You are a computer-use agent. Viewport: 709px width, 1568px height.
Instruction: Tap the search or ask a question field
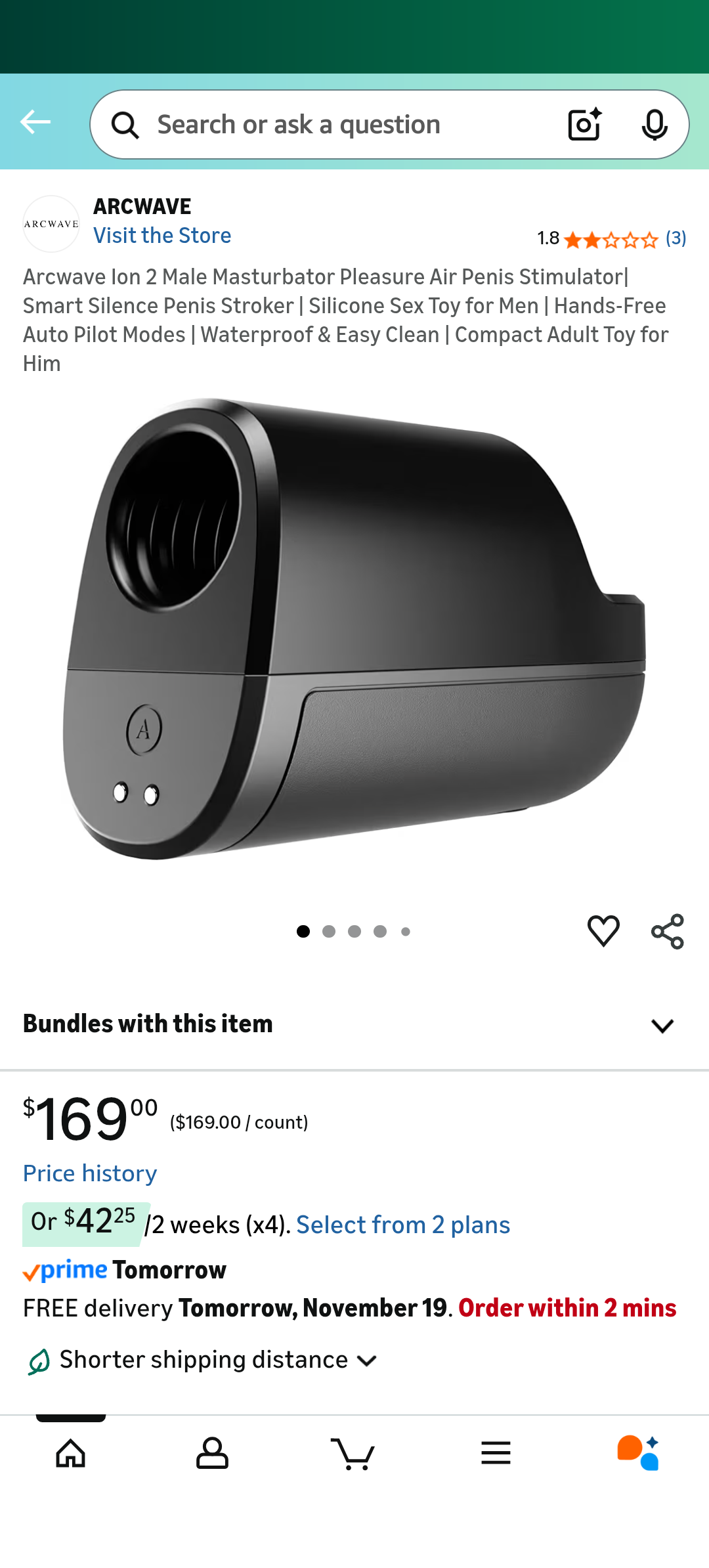(x=328, y=125)
